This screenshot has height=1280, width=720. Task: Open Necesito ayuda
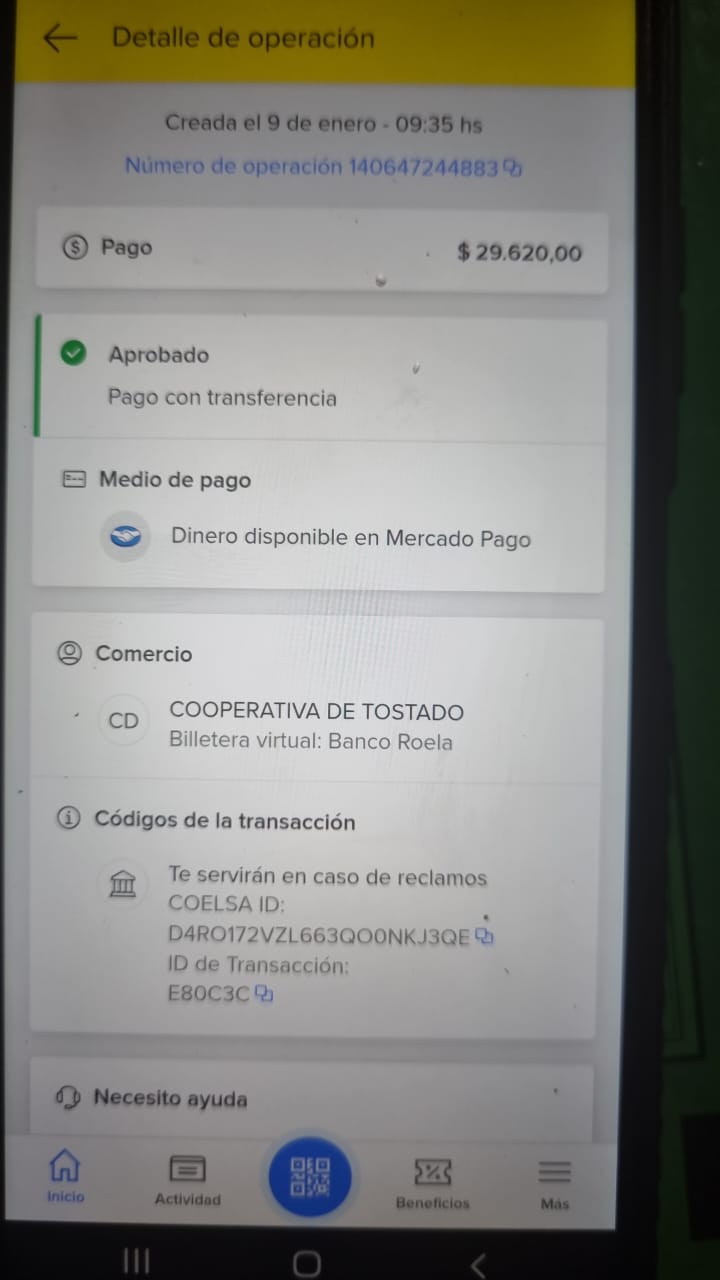click(x=170, y=1098)
